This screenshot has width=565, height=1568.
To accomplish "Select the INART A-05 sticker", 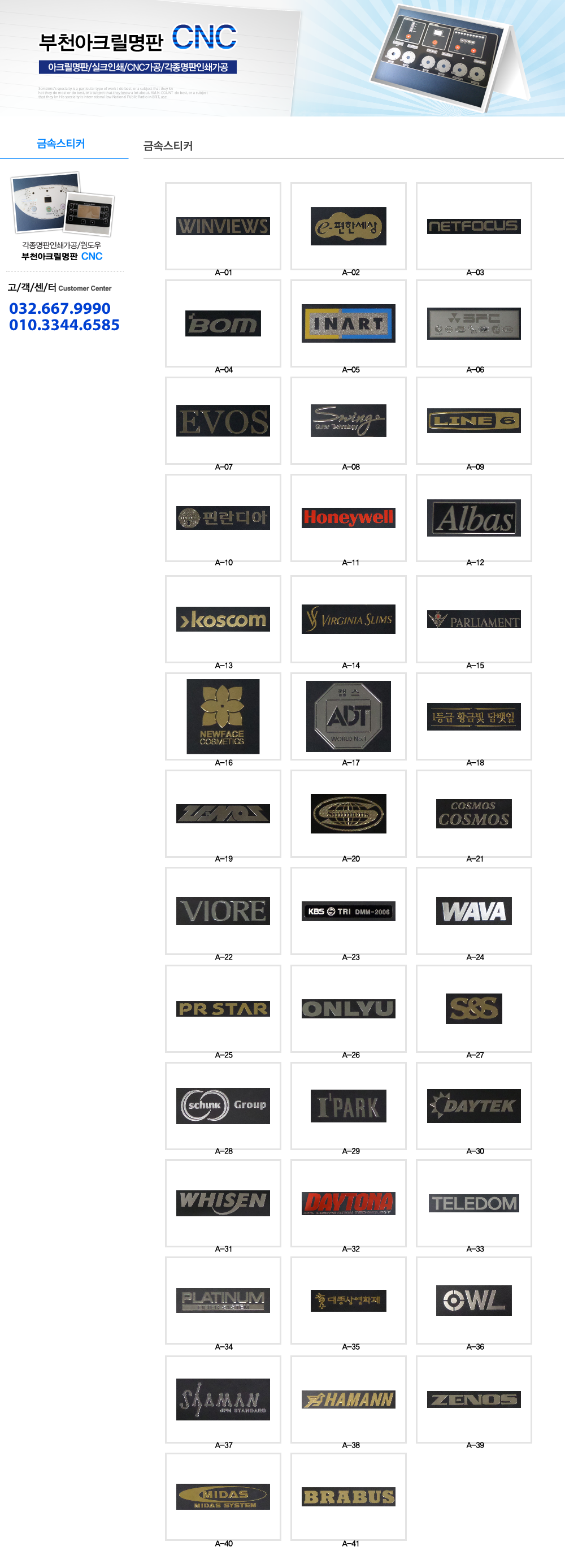I will coord(349,323).
